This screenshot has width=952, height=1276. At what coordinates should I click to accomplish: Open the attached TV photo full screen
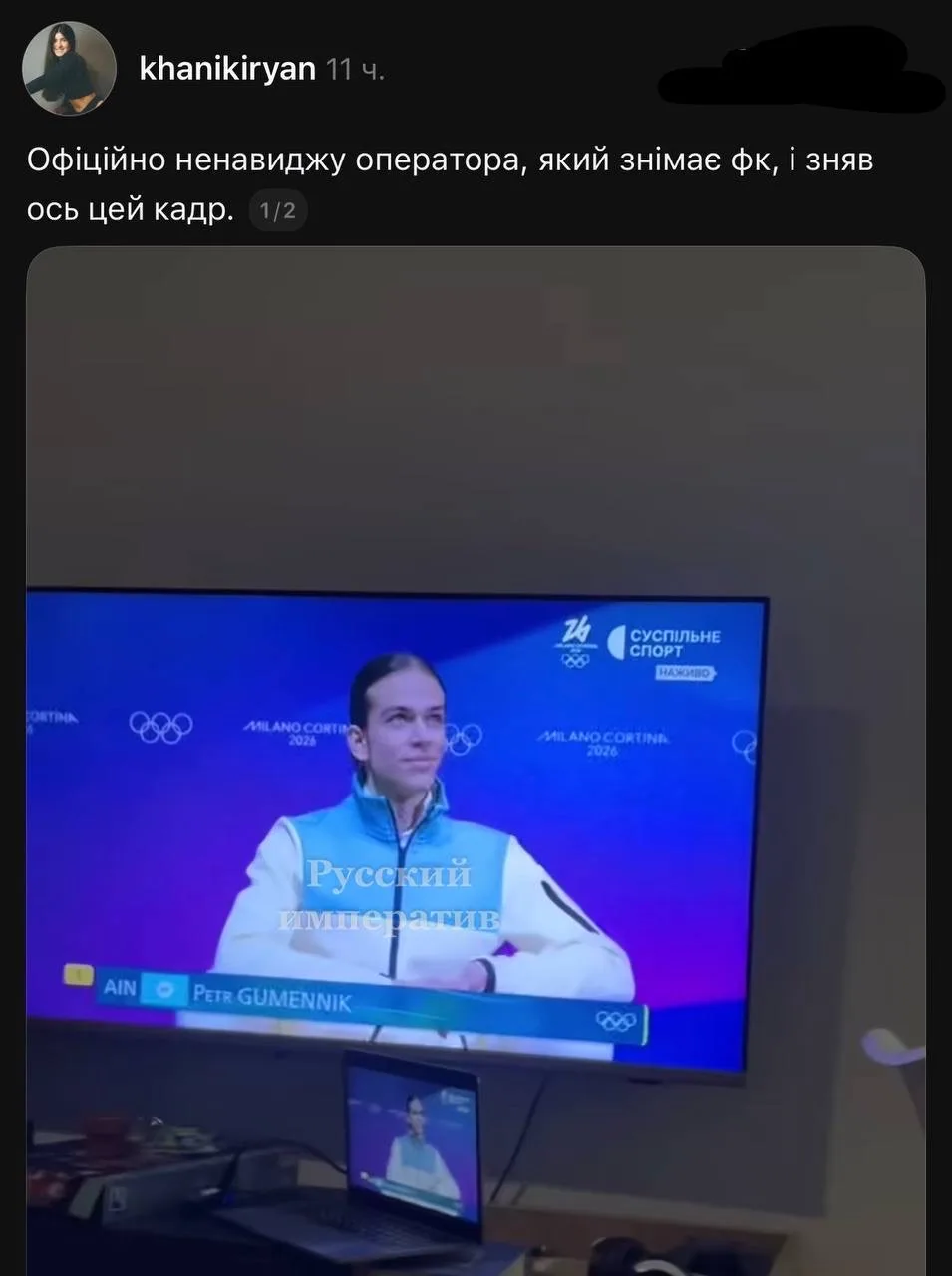pos(476,758)
